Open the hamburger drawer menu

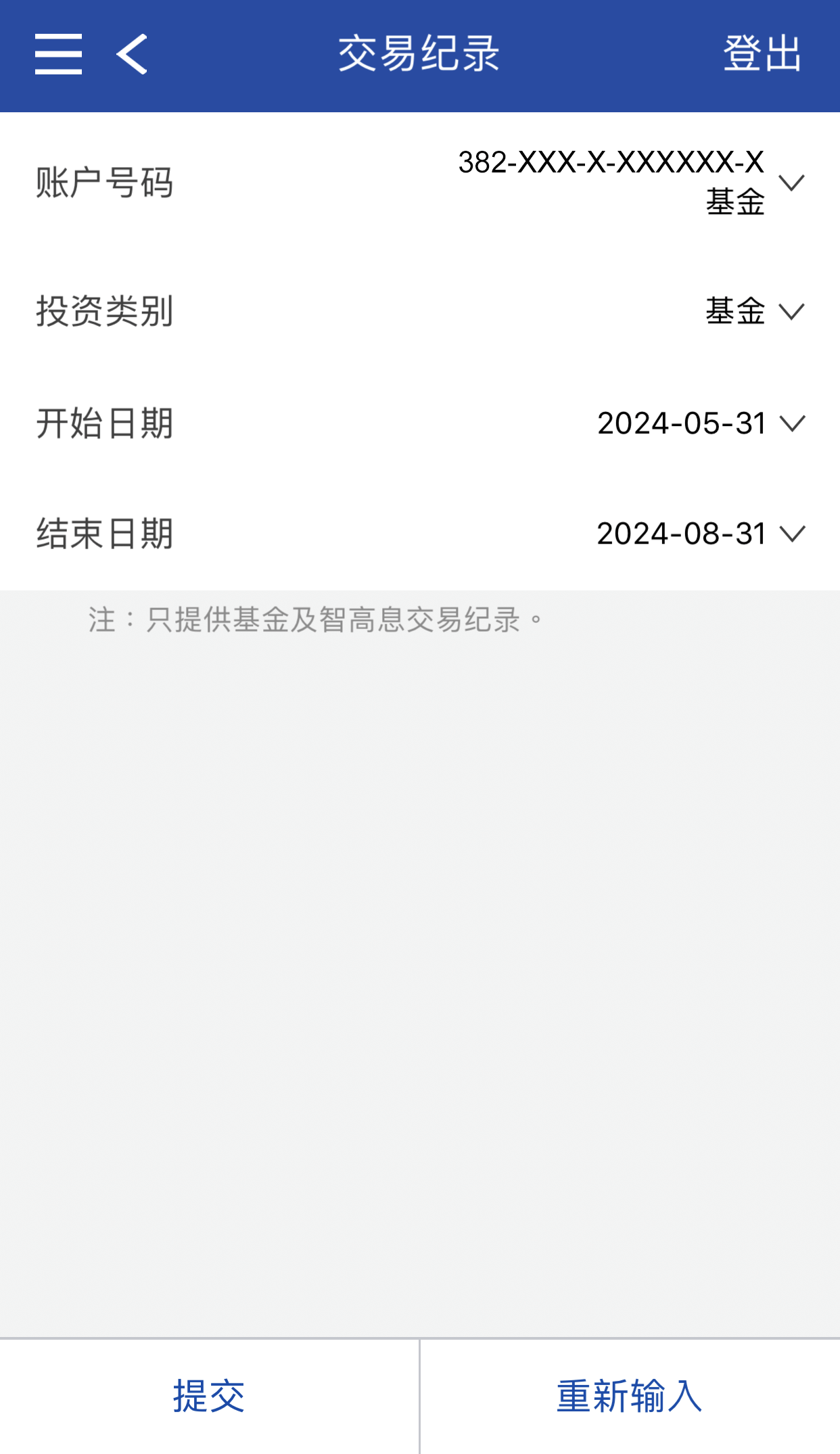click(x=59, y=54)
